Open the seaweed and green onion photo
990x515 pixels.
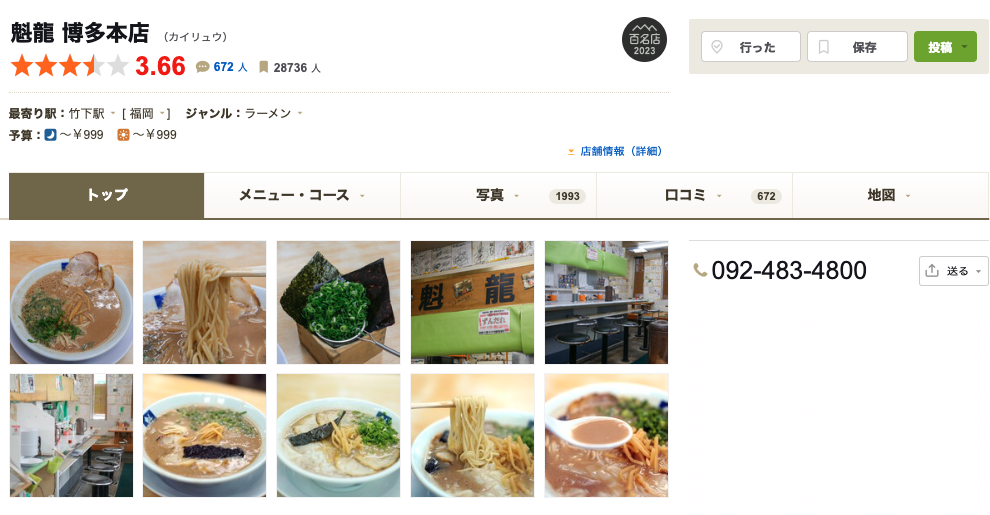click(x=338, y=302)
